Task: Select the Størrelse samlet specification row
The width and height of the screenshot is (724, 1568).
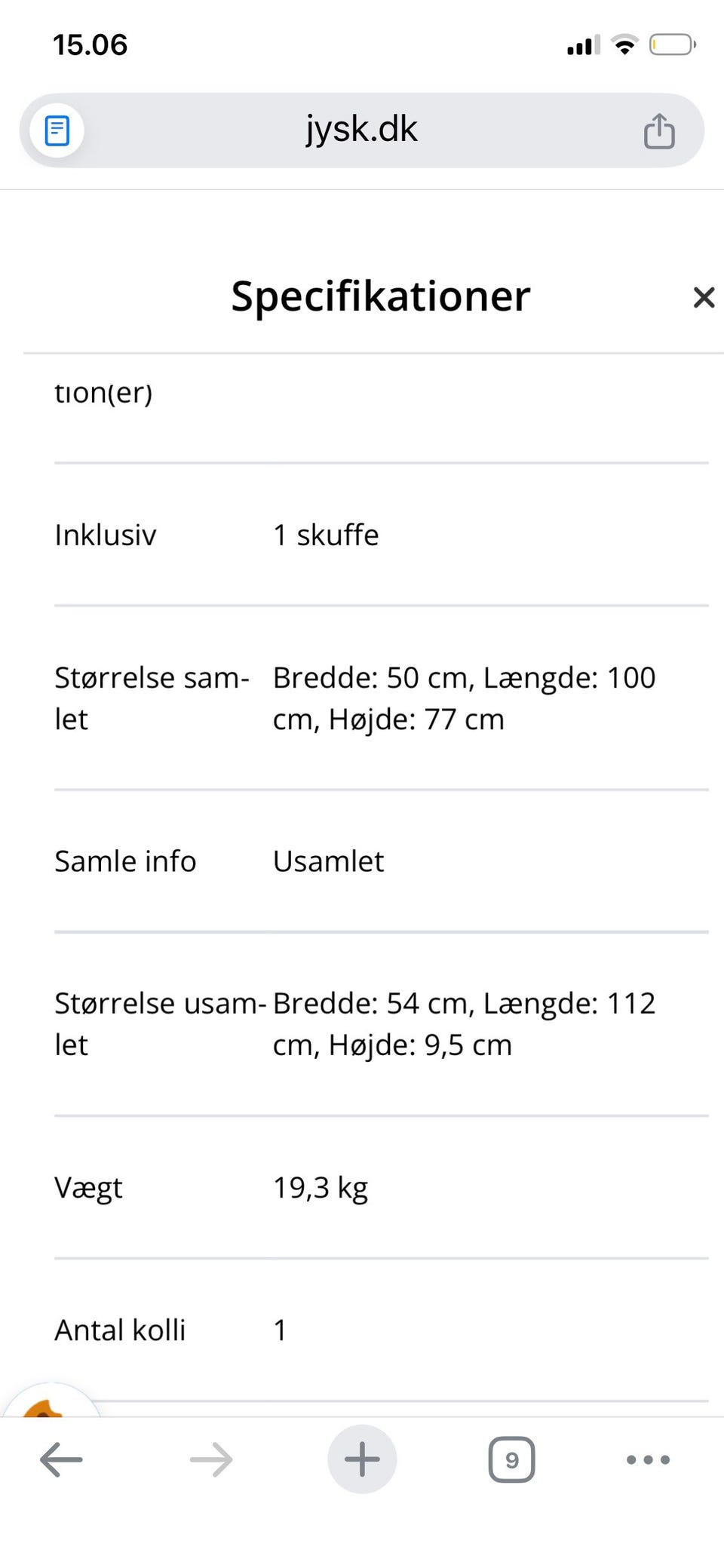Action: point(377,698)
